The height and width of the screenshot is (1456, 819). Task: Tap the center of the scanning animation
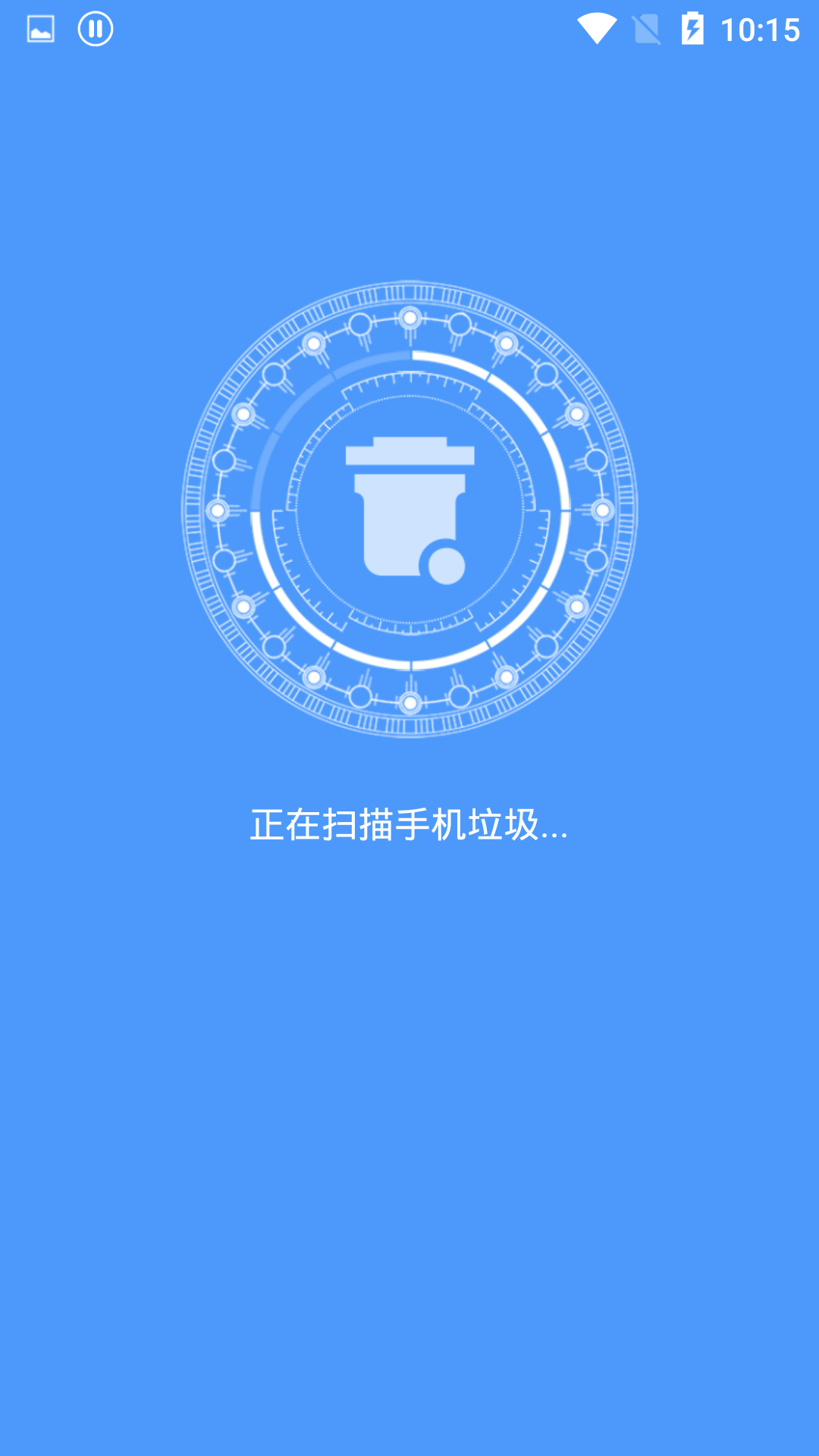click(409, 512)
